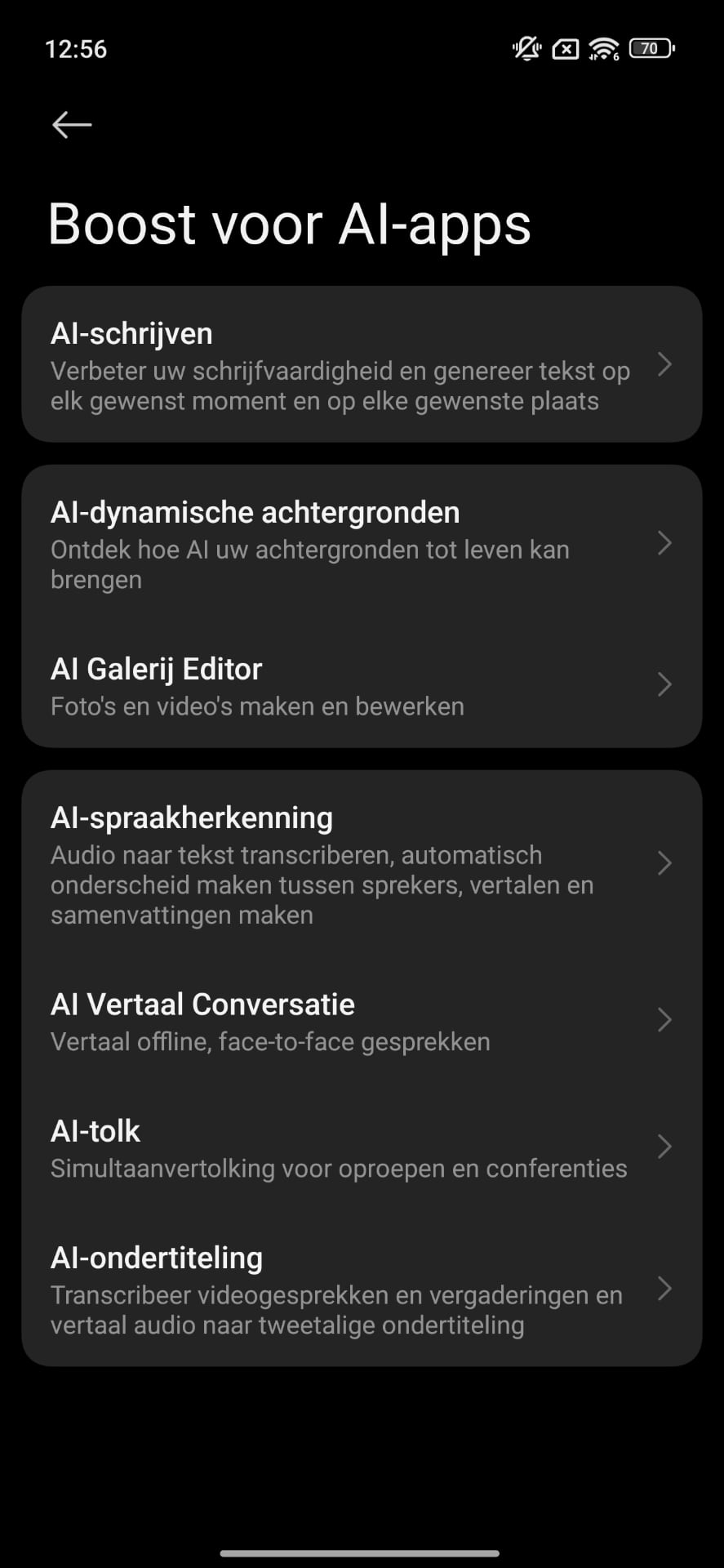724x1568 pixels.
Task: Go back using the arrow icon
Action: point(72,125)
